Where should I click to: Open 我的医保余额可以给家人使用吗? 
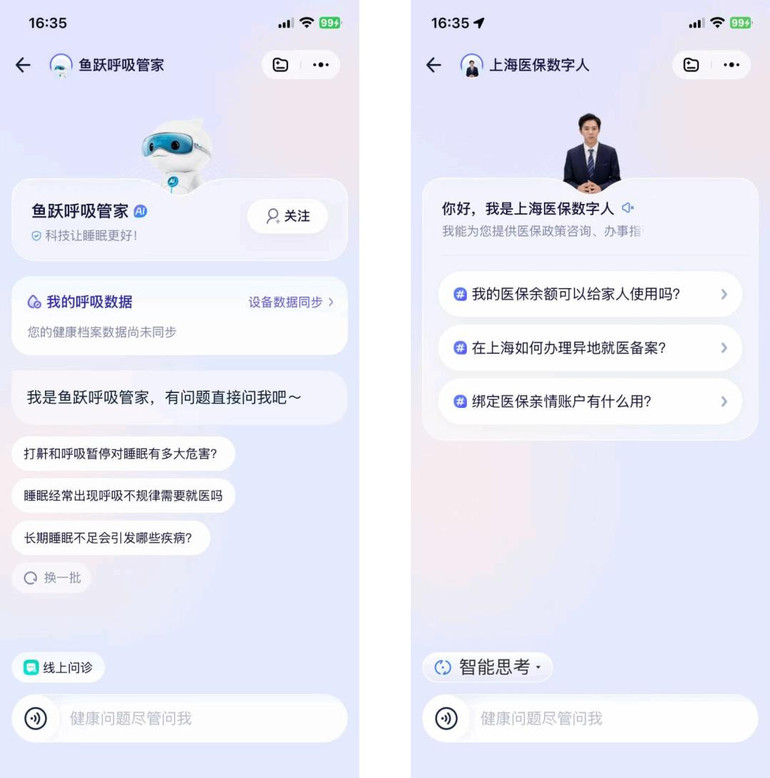(x=590, y=294)
